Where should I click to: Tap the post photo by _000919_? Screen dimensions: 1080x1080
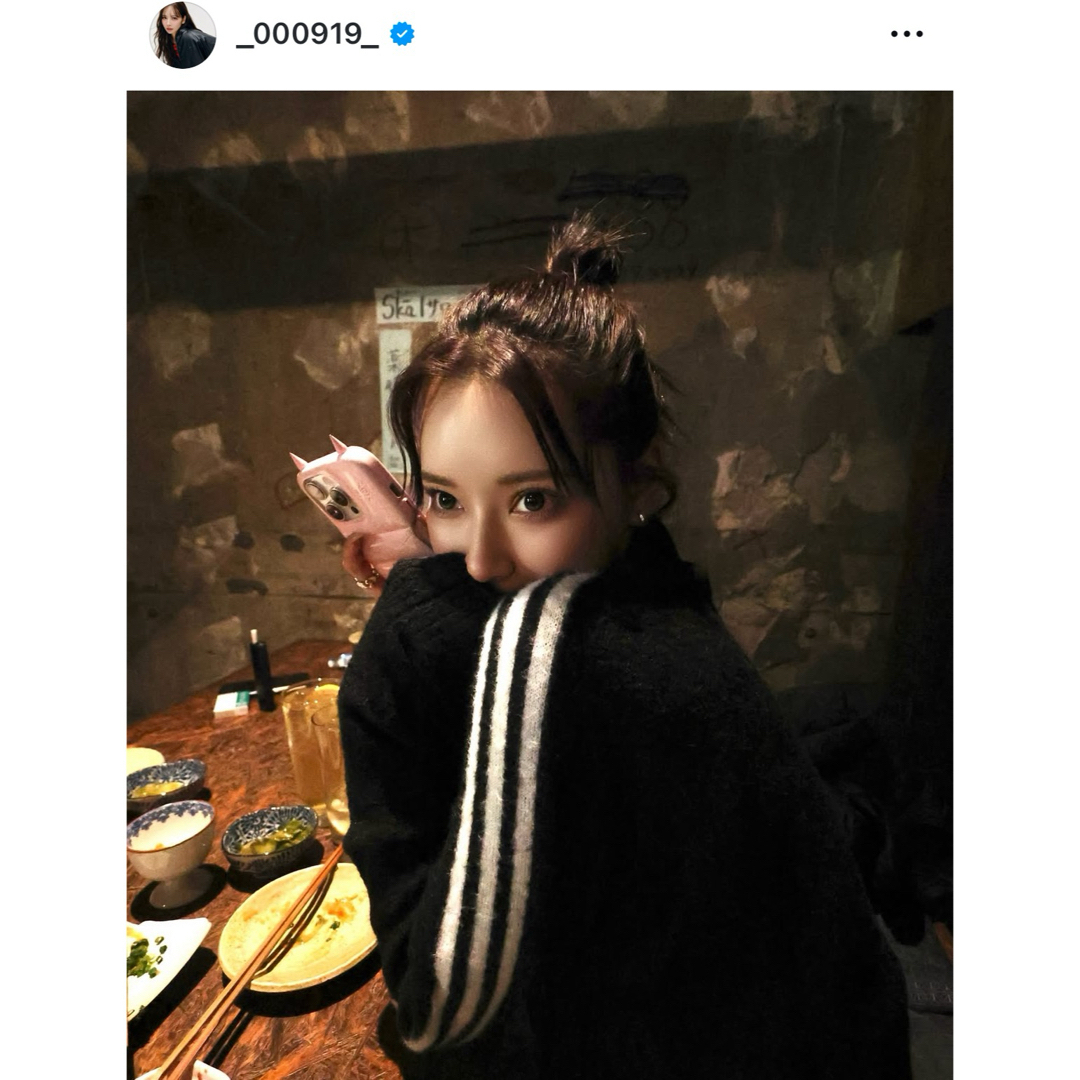click(540, 585)
